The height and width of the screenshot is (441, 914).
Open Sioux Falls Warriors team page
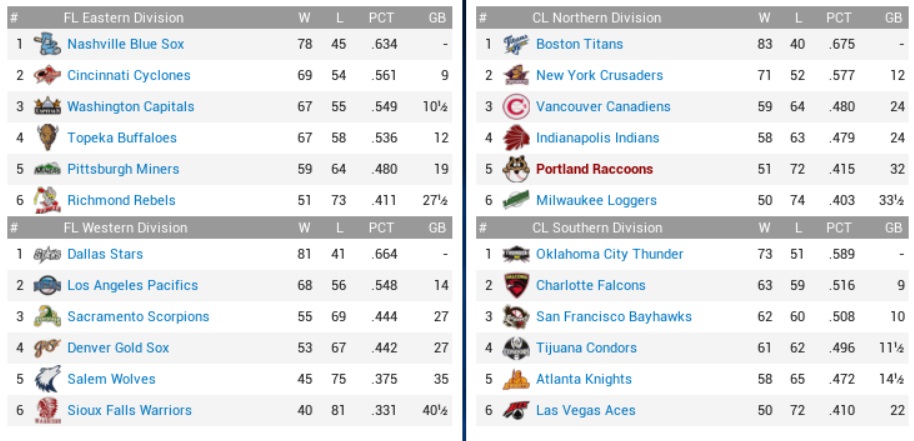tap(129, 410)
